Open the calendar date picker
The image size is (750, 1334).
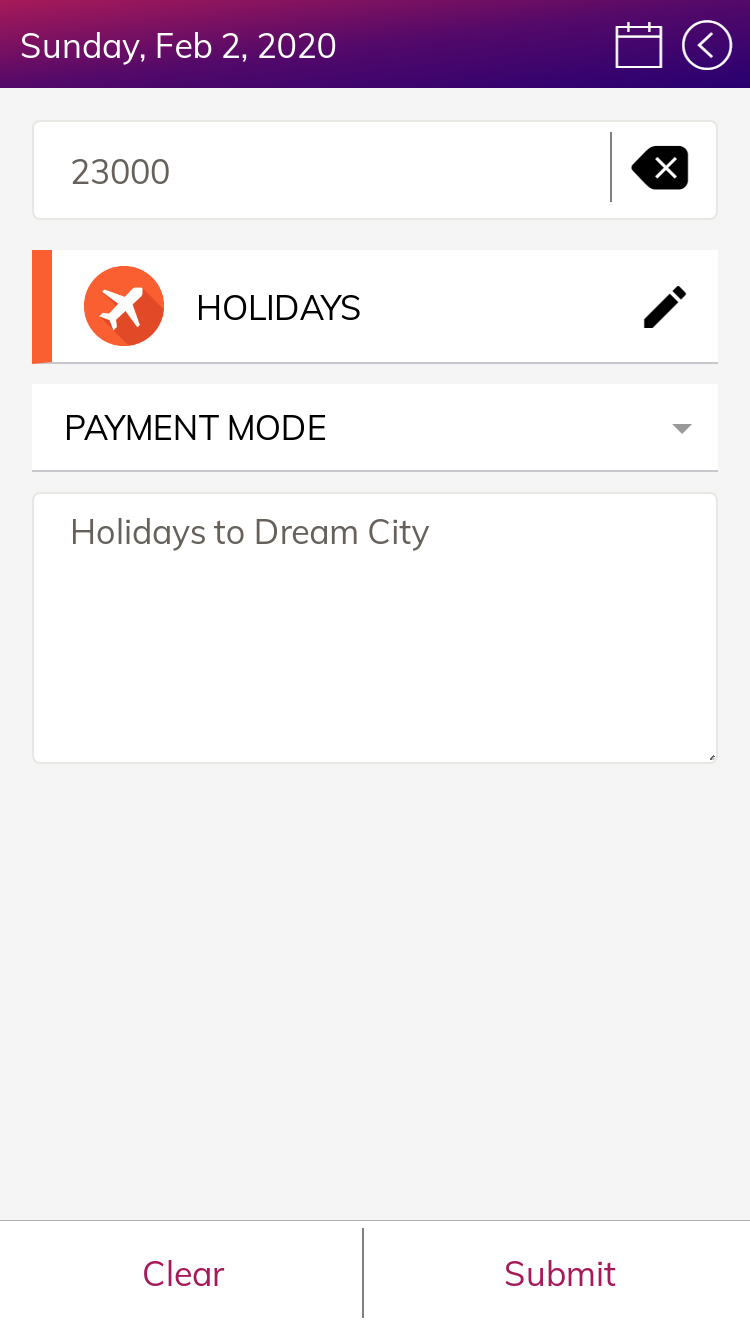(638, 46)
